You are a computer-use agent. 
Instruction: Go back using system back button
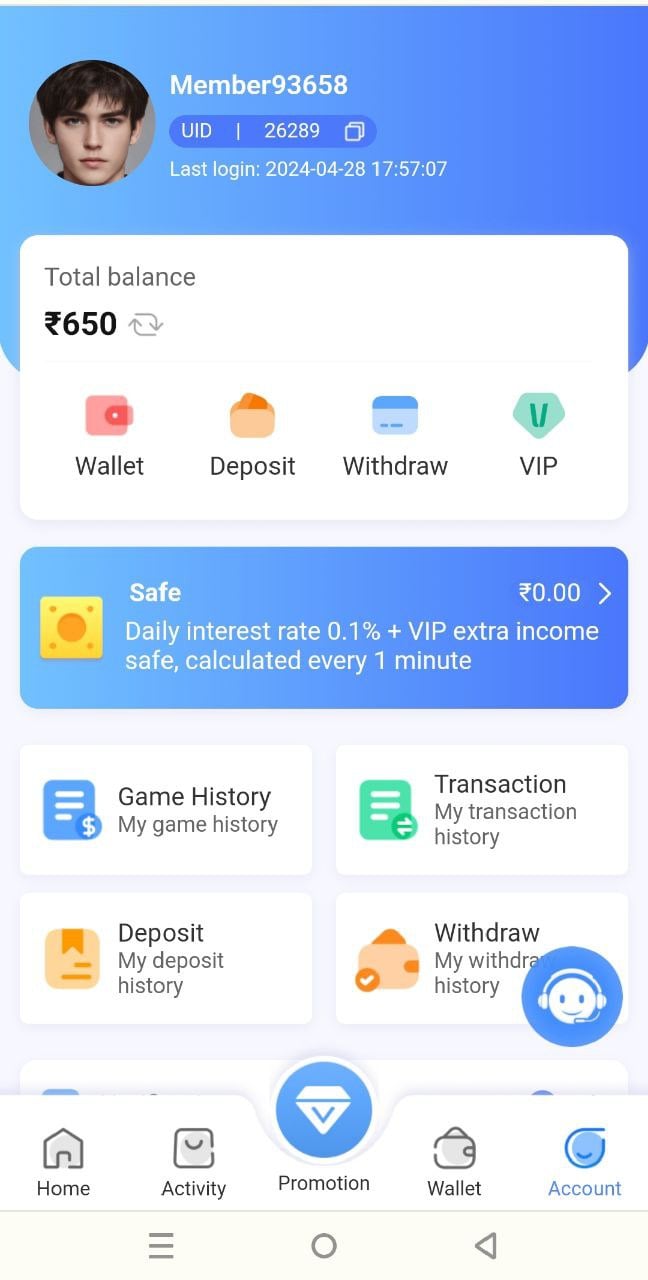(486, 1246)
